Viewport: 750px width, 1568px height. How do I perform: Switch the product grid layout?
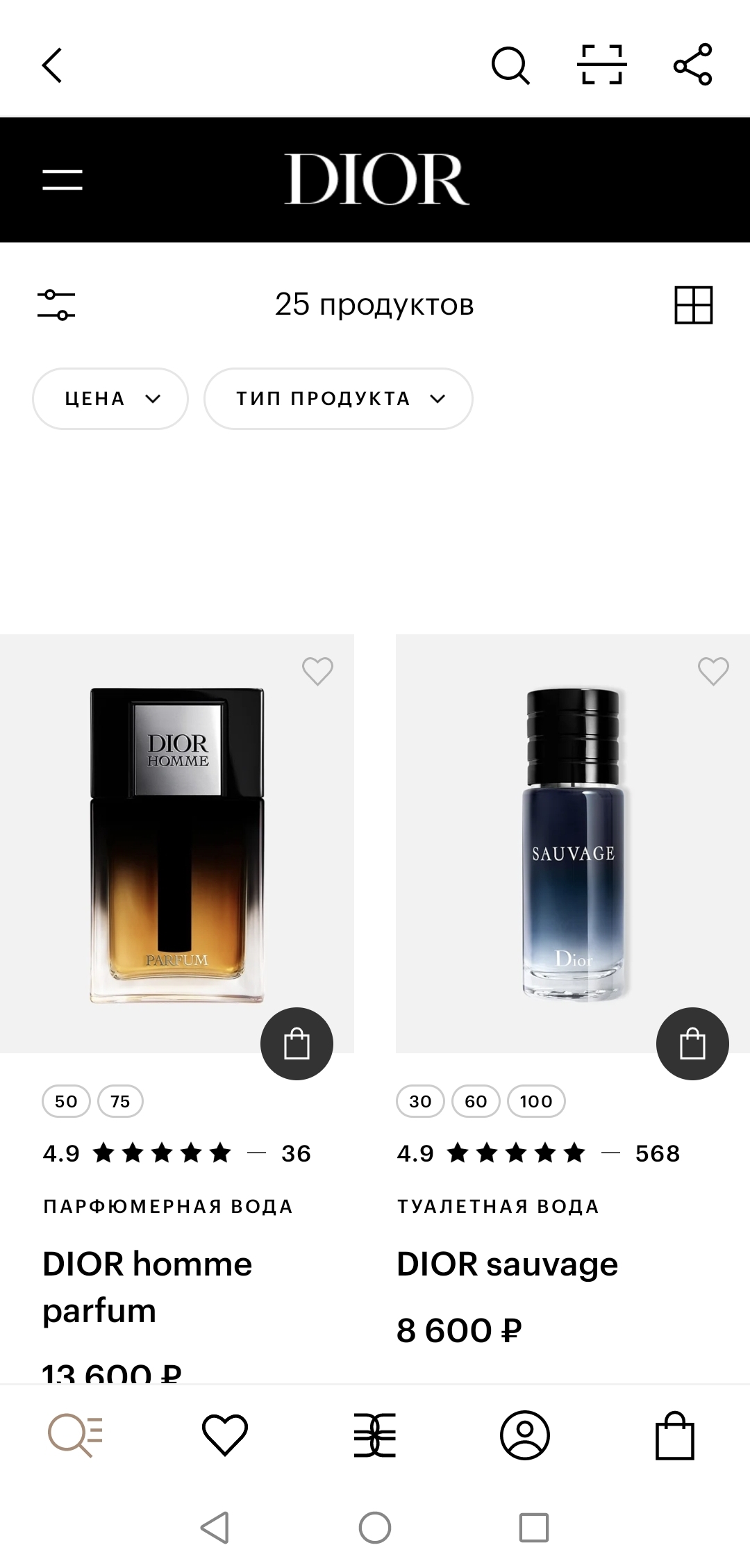[693, 305]
